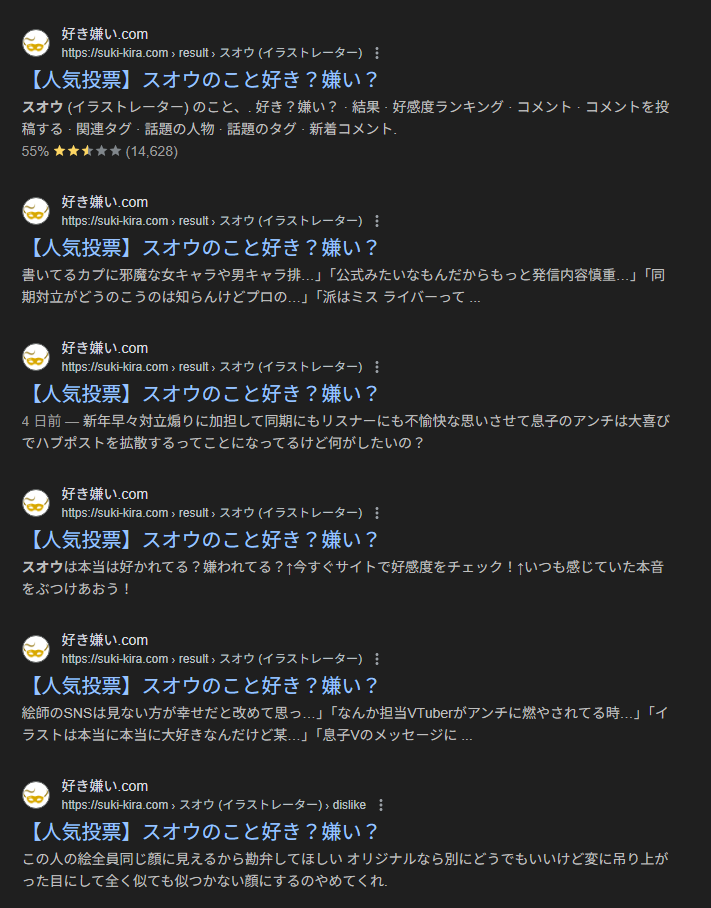
Task: Open the three-dot menu on the 4 日前 result
Action: 377,367
